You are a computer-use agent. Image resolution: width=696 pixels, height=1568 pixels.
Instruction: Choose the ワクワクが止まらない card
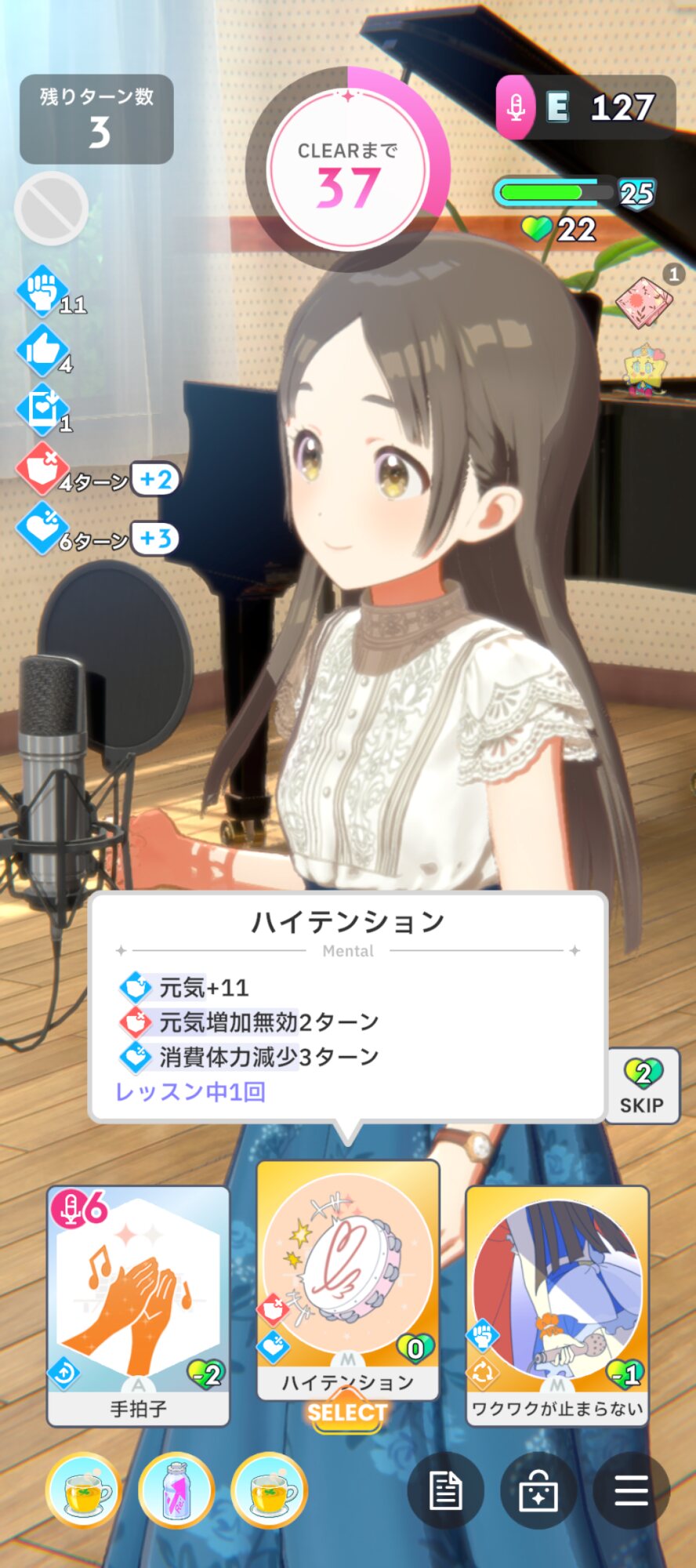coord(556,1305)
